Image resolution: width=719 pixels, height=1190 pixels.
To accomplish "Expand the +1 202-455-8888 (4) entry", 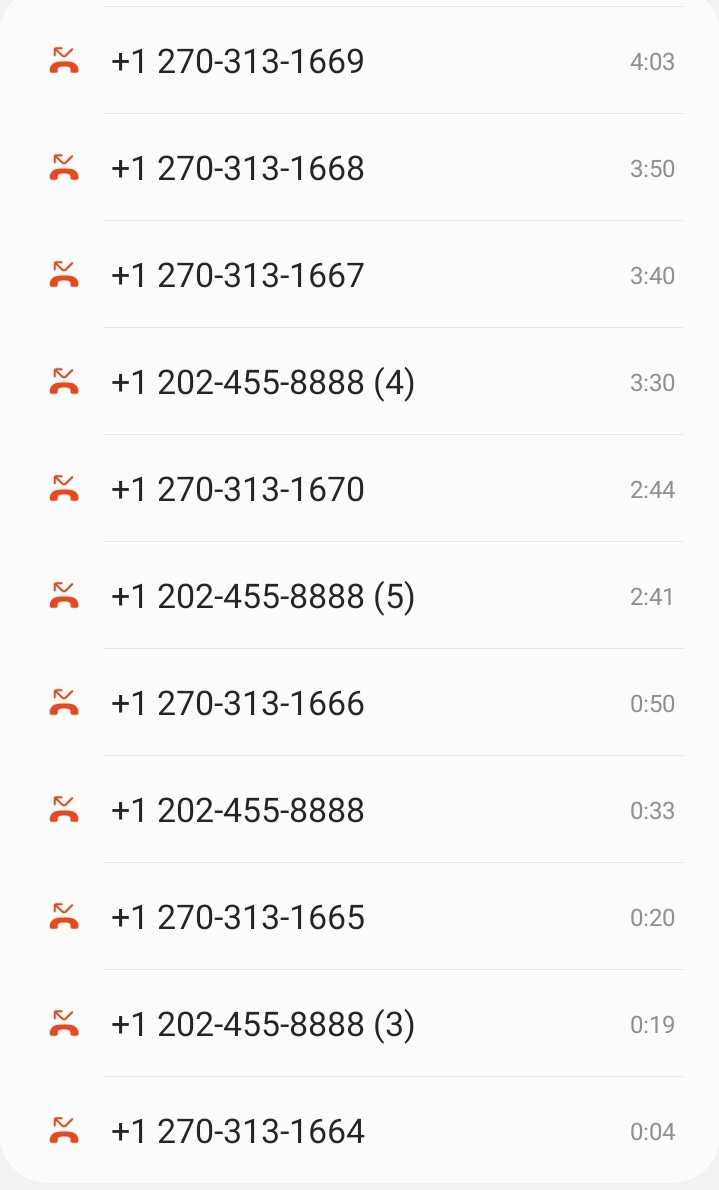I will point(359,382).
